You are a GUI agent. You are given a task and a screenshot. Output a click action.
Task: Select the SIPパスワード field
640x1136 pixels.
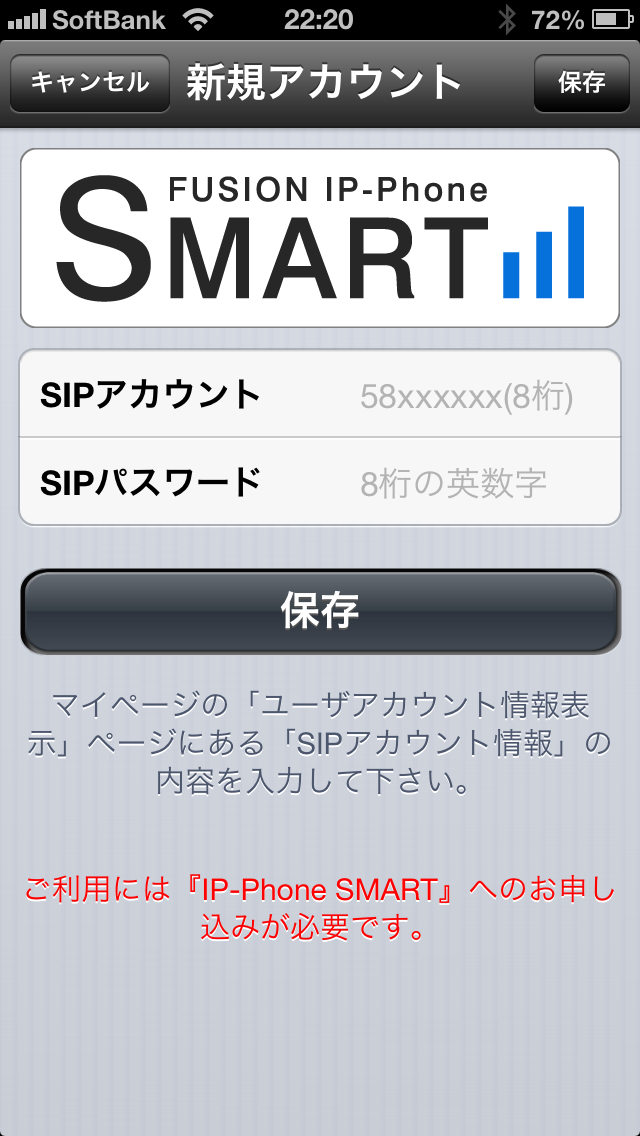(x=320, y=482)
